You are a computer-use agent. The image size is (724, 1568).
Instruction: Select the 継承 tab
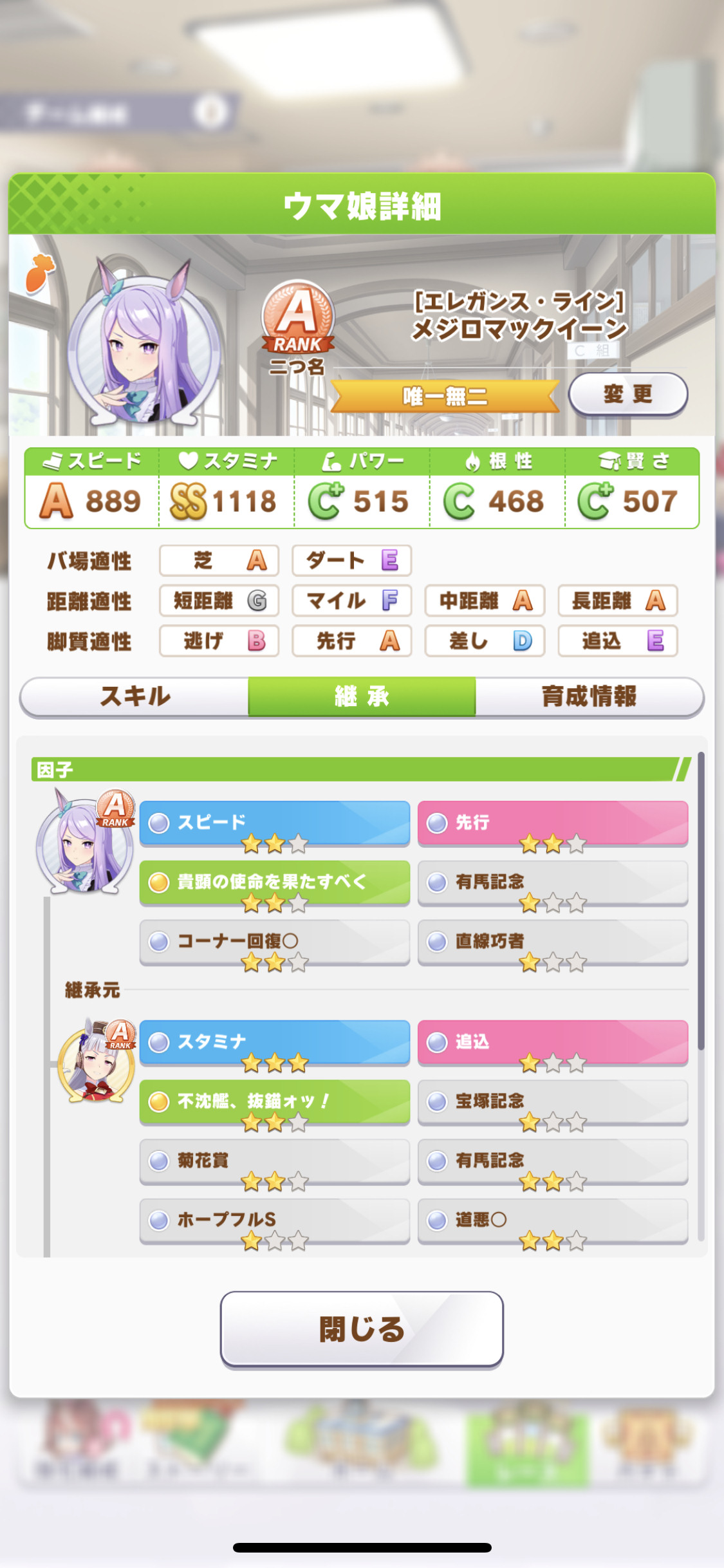(362, 696)
